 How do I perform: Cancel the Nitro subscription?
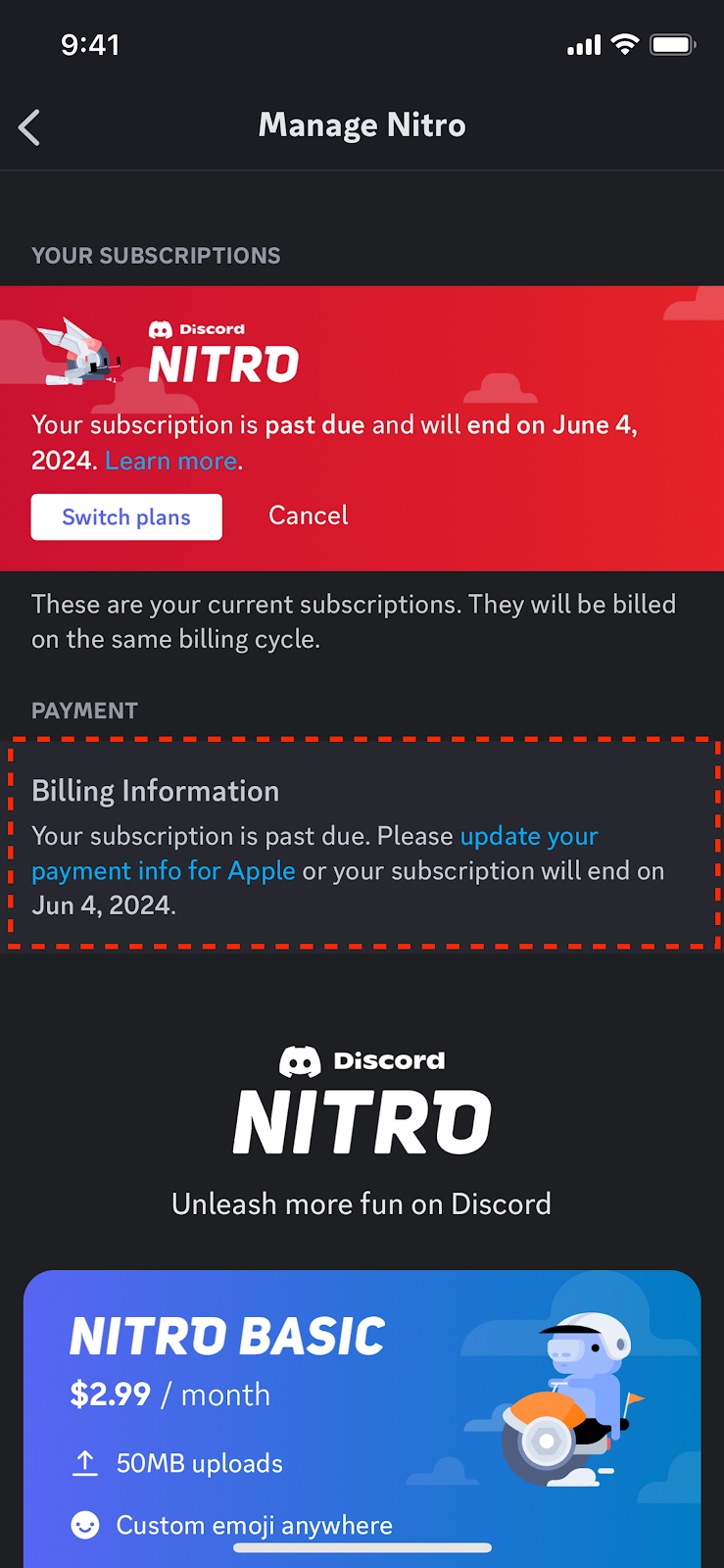pos(308,516)
